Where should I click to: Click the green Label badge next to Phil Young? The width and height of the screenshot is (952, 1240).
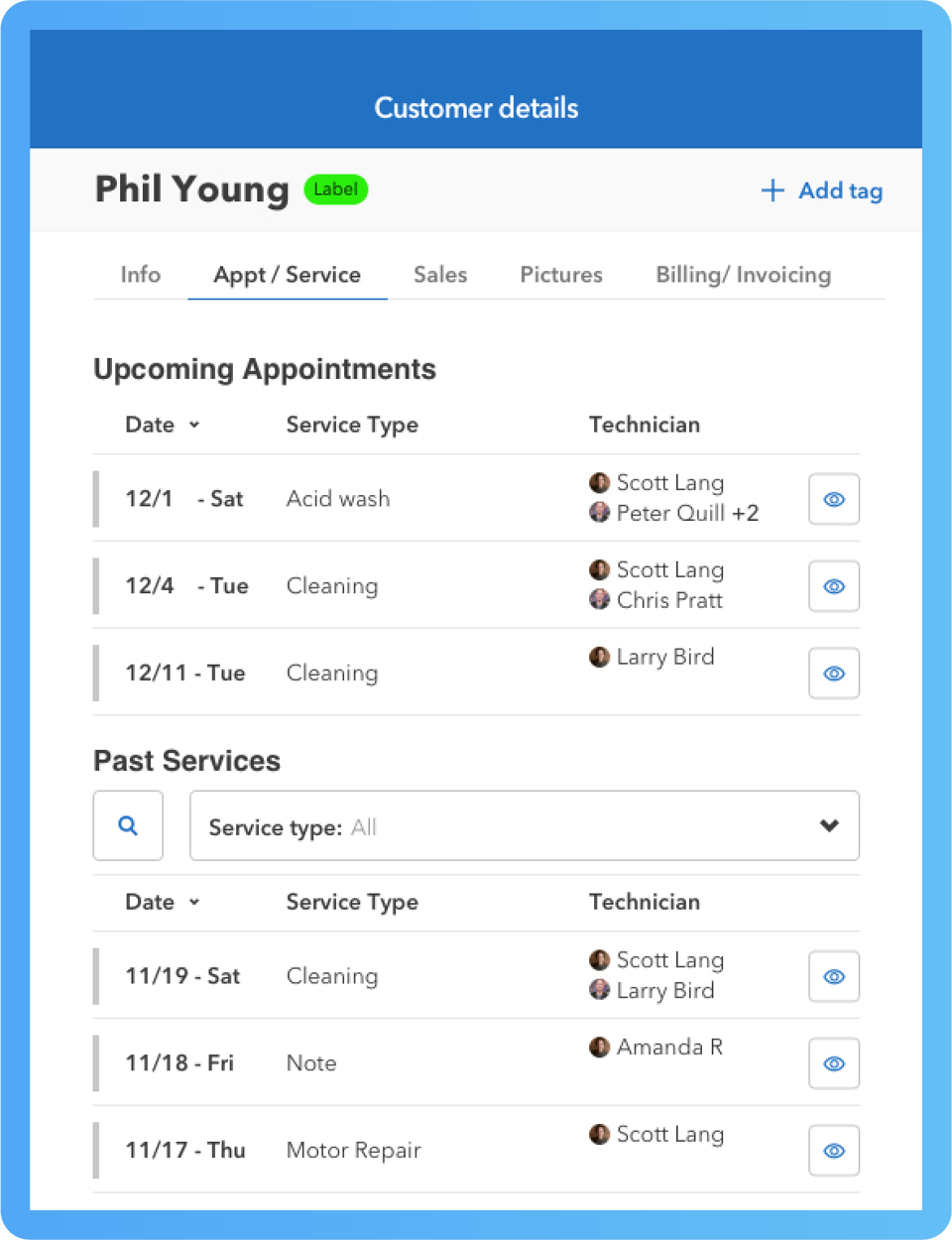335,189
